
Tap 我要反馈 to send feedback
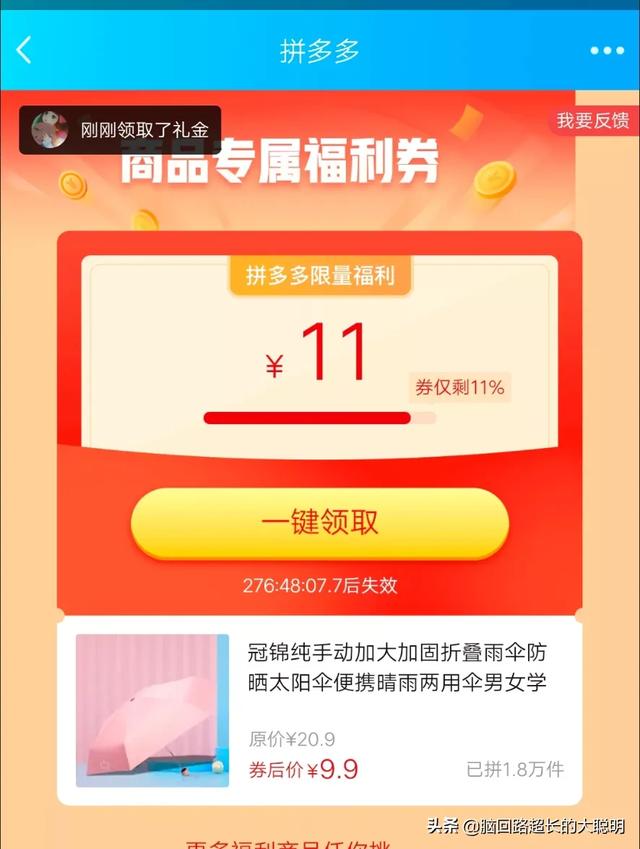coord(593,121)
